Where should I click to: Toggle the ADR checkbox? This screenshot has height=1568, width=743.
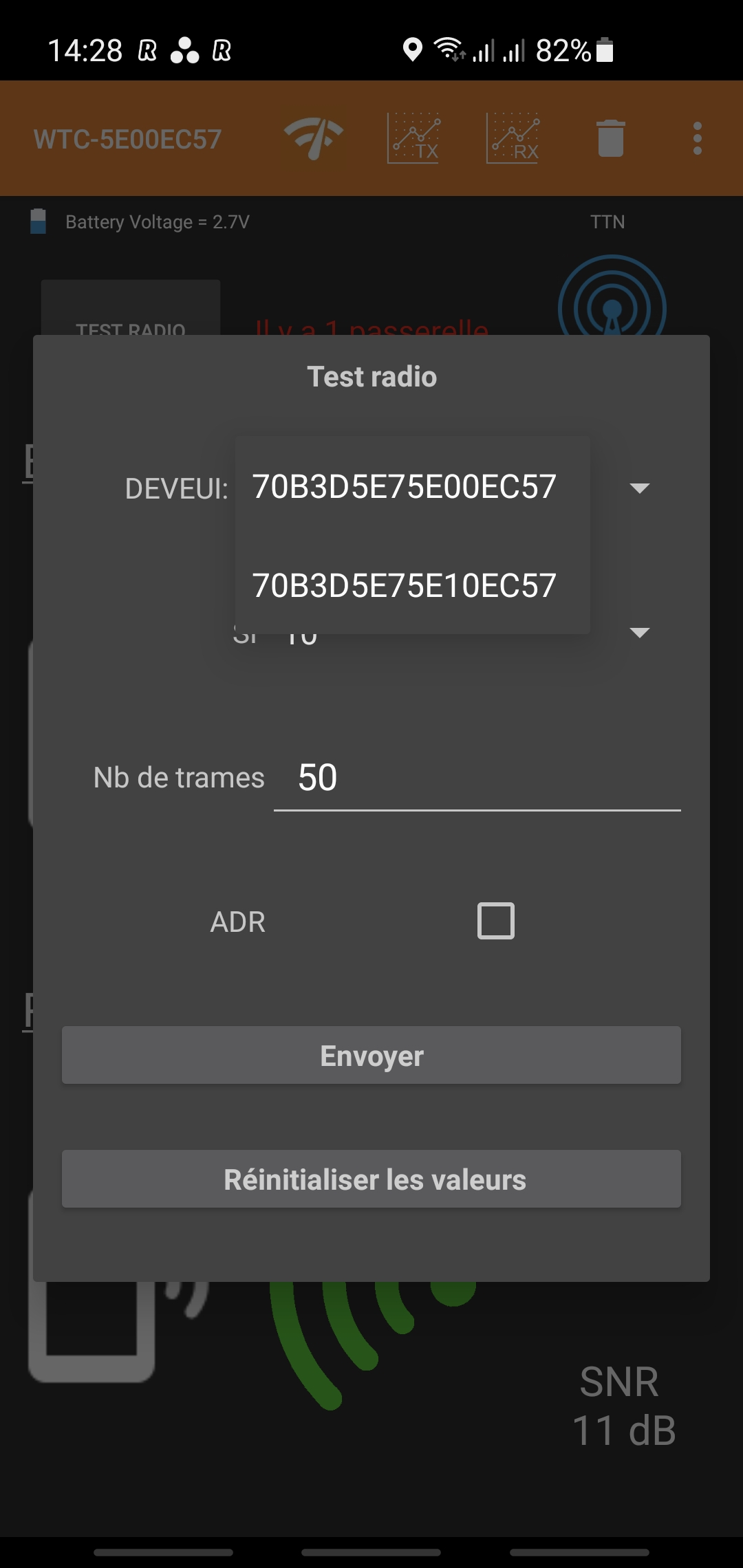click(x=496, y=921)
